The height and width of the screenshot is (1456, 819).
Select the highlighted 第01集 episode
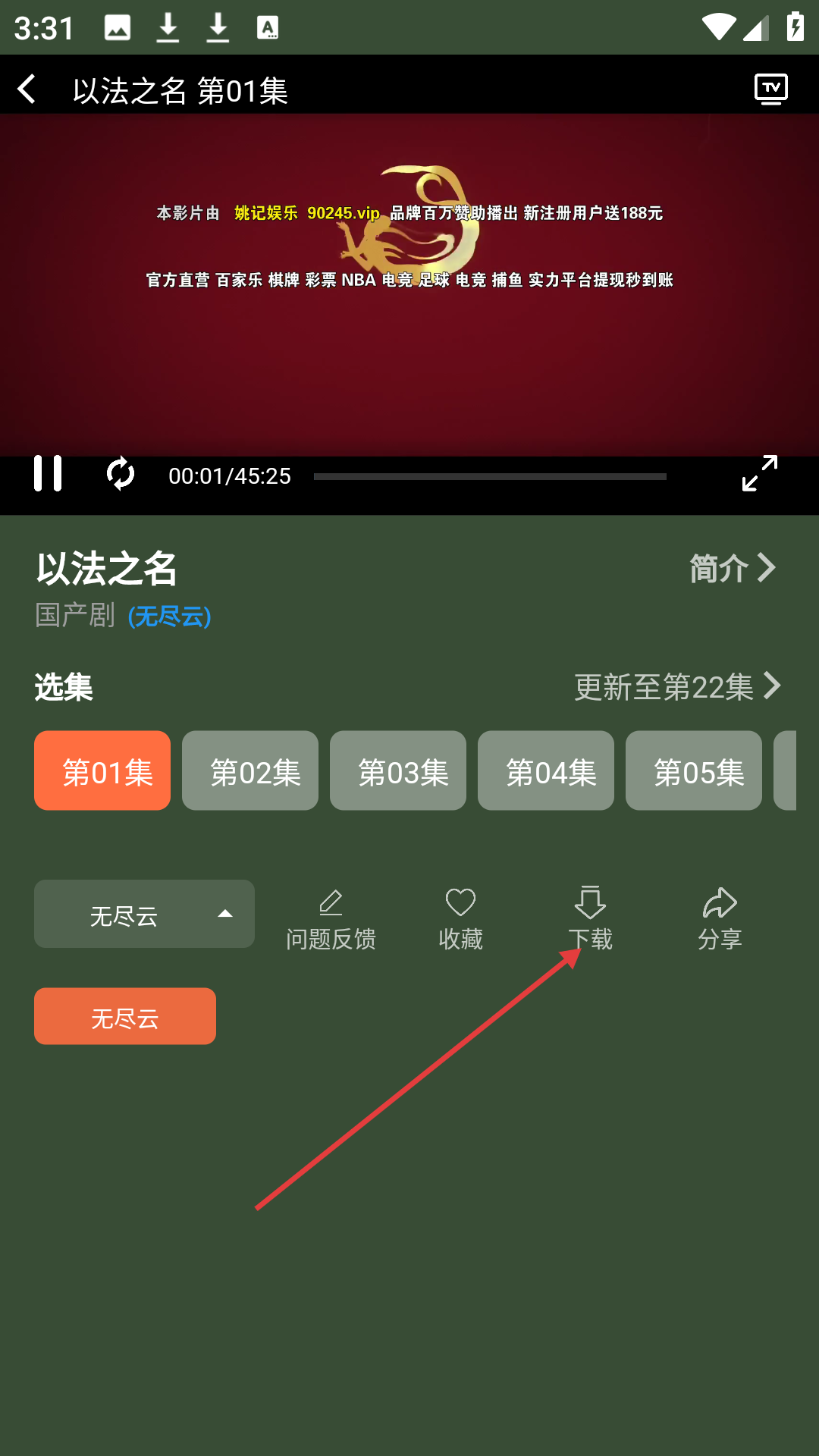pyautogui.click(x=102, y=770)
